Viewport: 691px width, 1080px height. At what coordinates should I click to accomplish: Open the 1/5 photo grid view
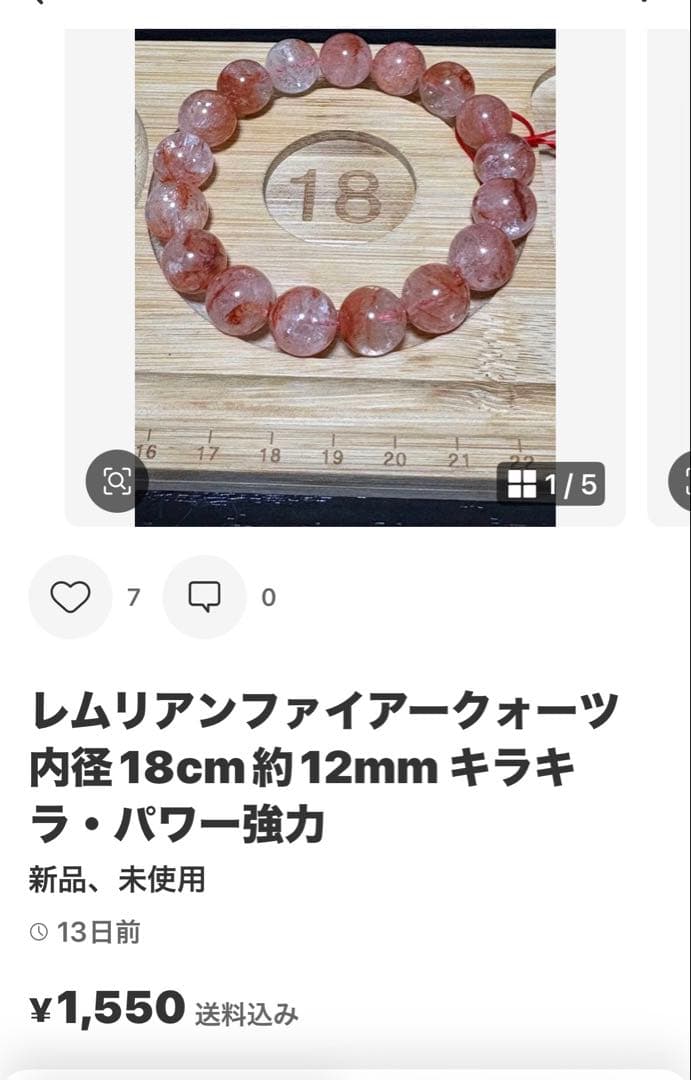[551, 485]
